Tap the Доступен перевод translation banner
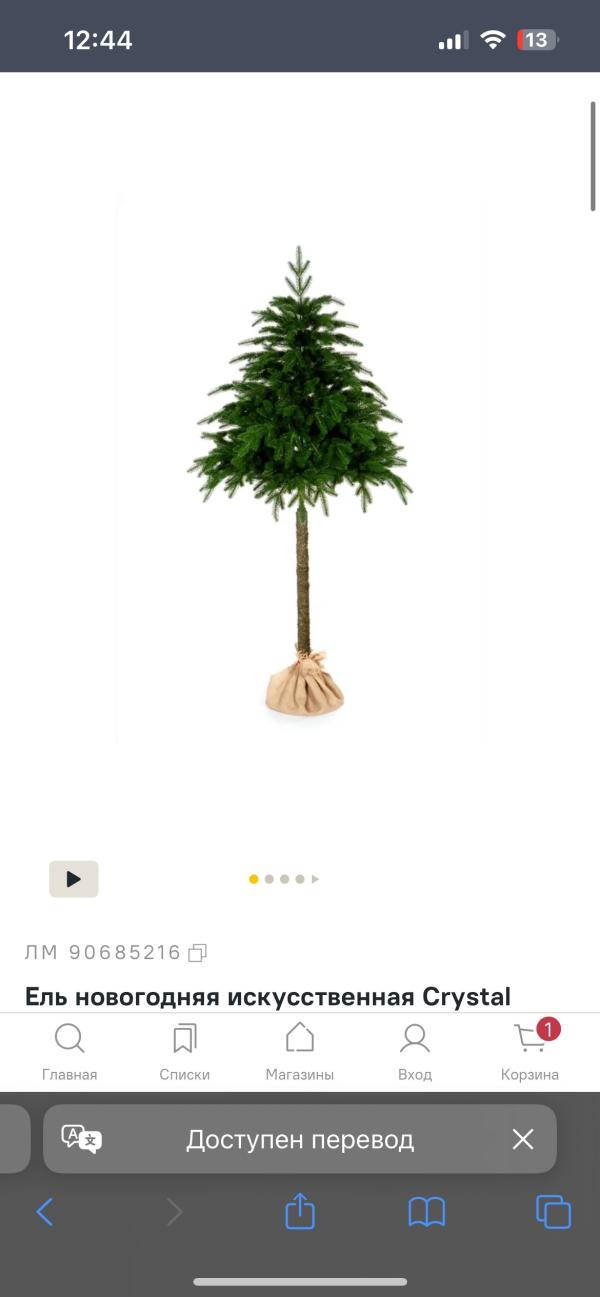600x1297 pixels. [300, 1139]
